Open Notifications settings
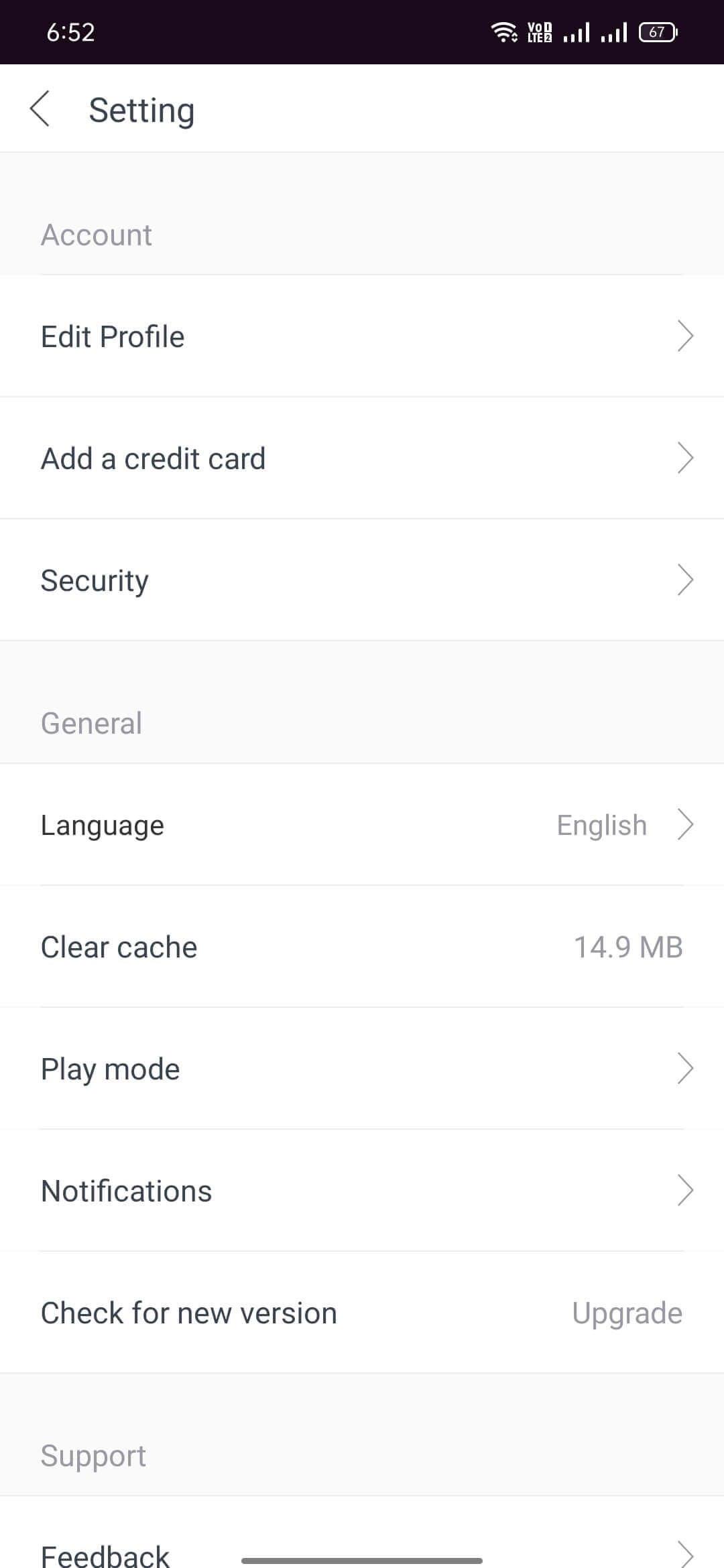This screenshot has height=1568, width=724. pos(362,1191)
